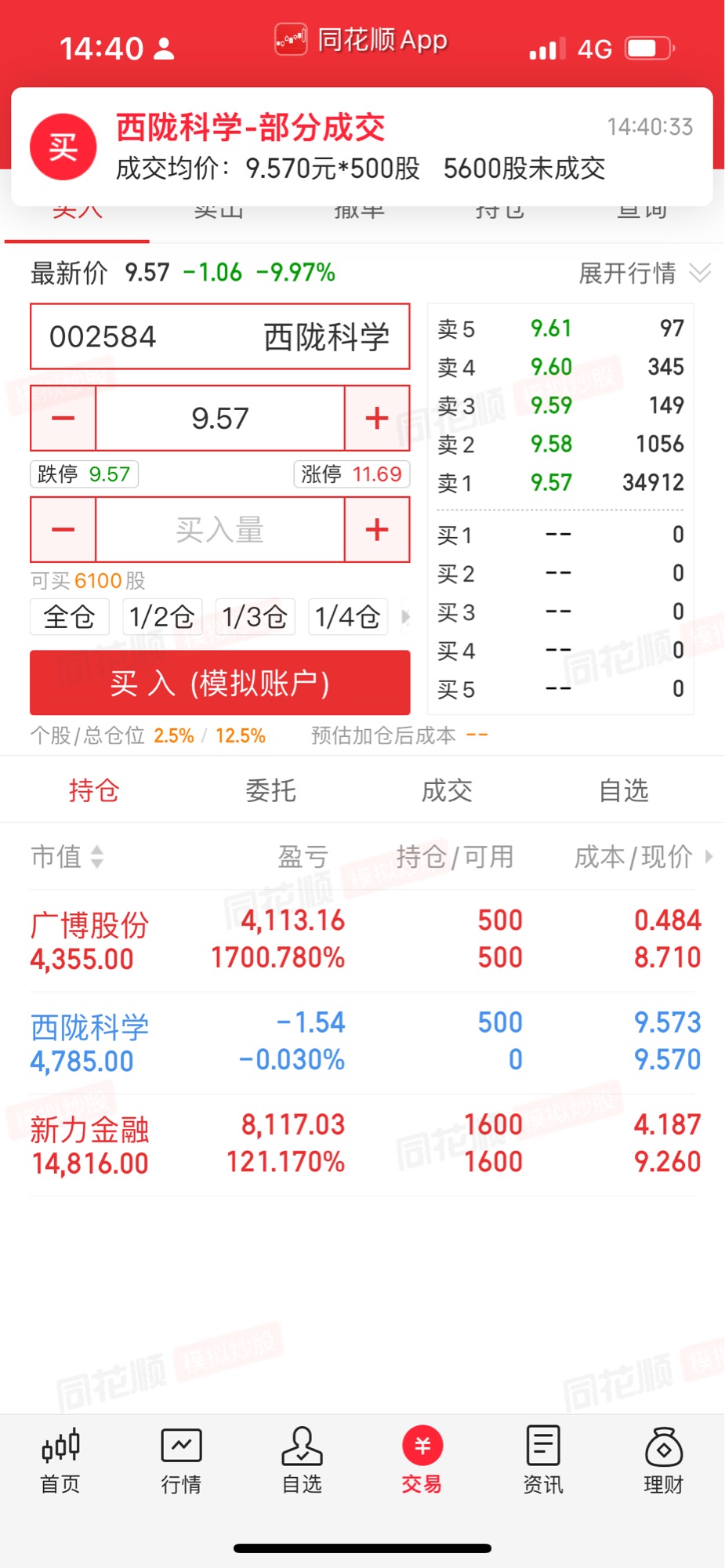Choose the 1/2仓 position chip
725x1568 pixels.
(x=162, y=616)
